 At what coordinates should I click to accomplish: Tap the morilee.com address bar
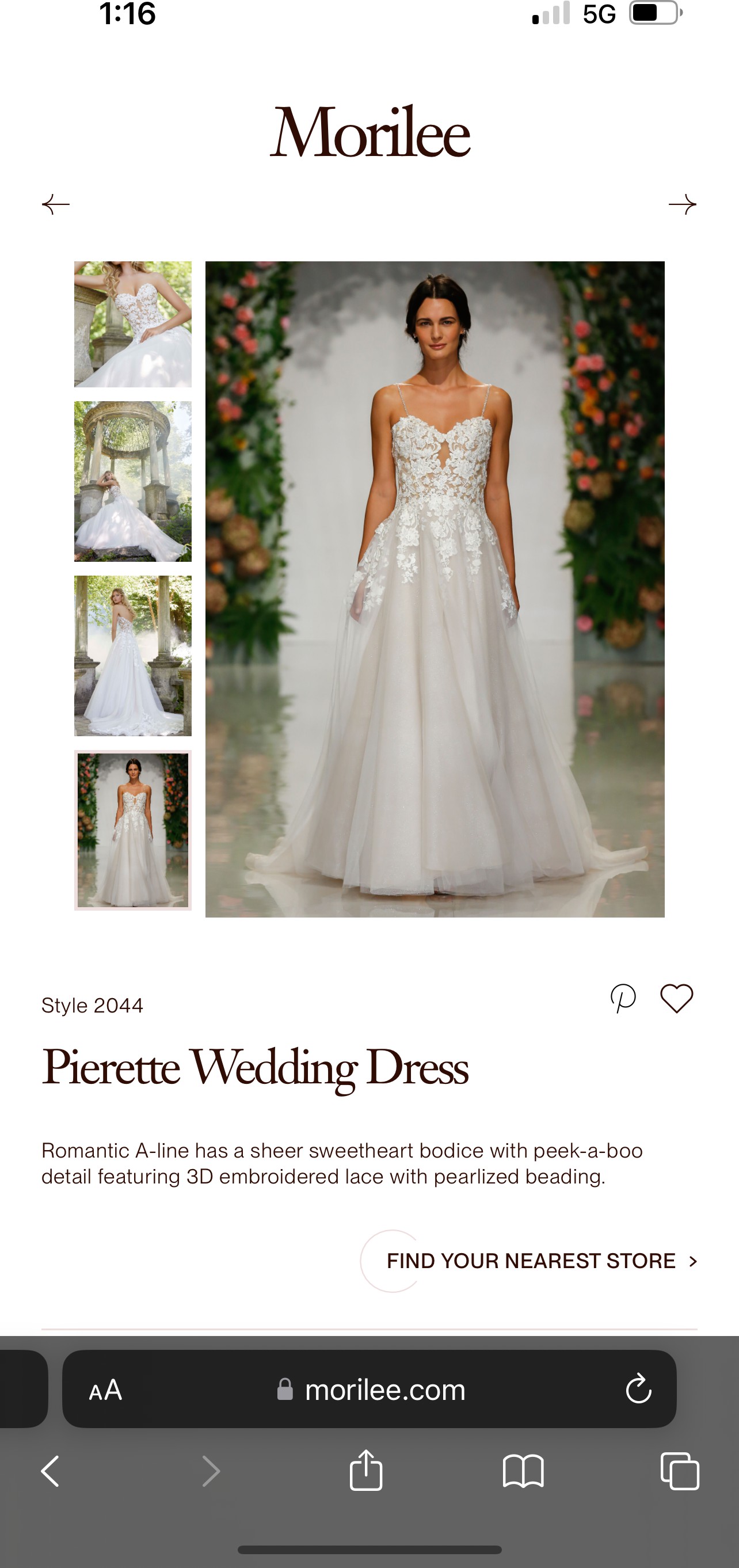[369, 1389]
